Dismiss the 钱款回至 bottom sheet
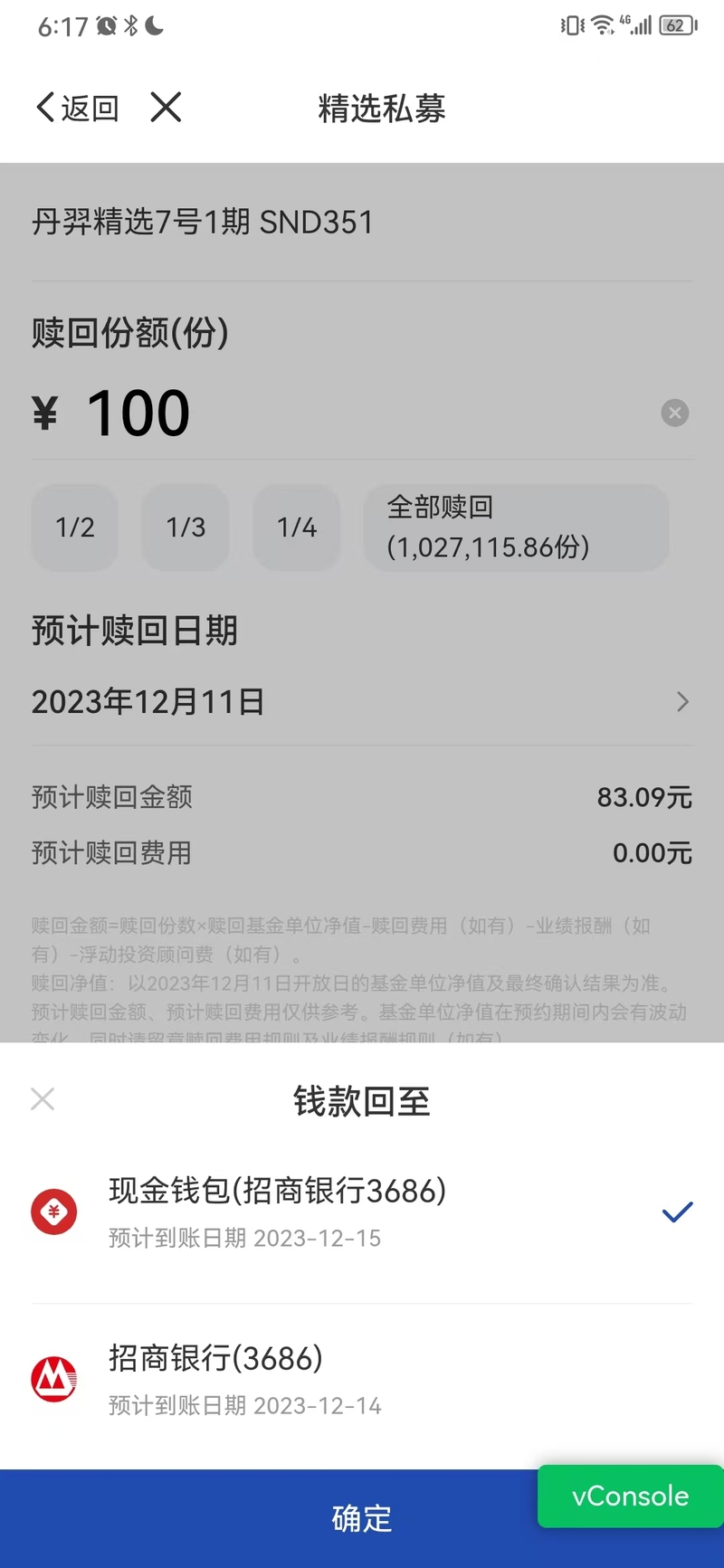Screen dimensions: 724x1568 (43, 1099)
